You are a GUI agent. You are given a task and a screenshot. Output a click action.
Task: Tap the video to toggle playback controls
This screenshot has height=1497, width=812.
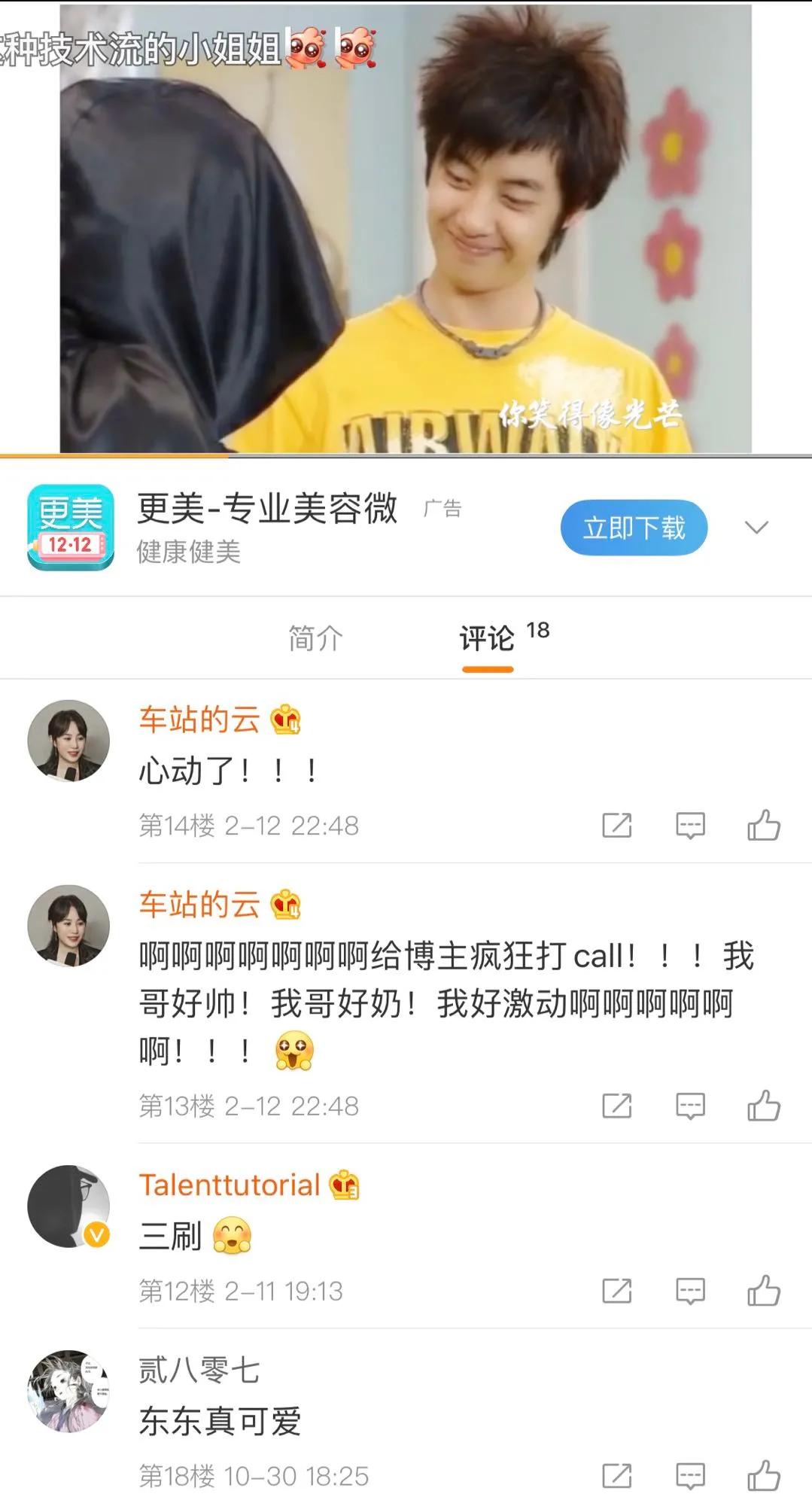(x=406, y=226)
